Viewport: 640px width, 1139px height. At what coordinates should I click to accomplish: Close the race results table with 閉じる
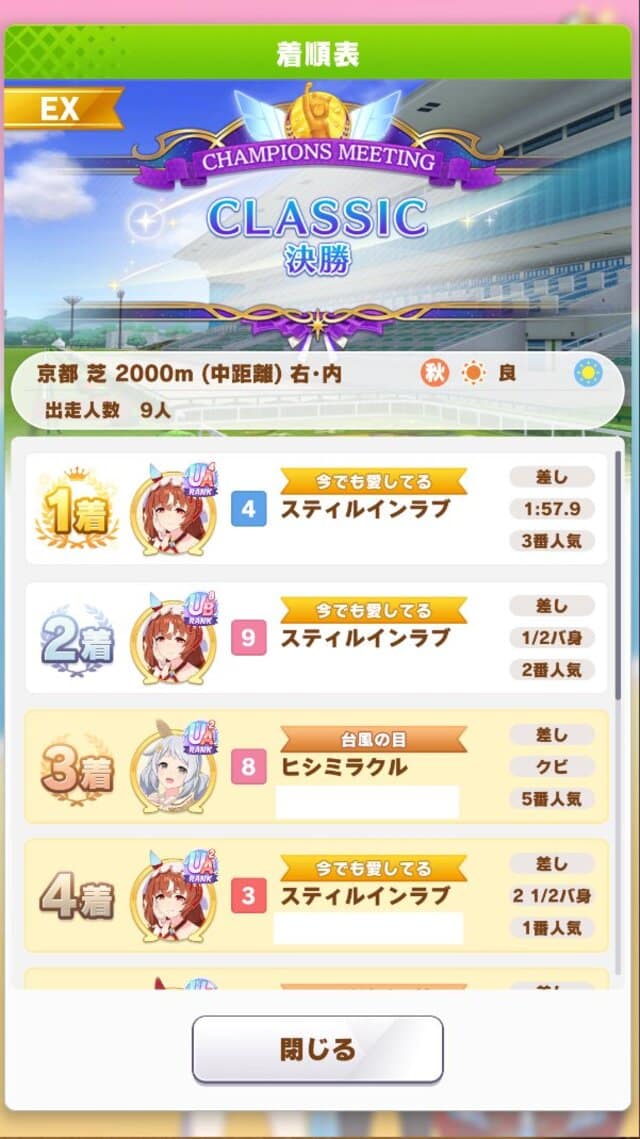317,1049
